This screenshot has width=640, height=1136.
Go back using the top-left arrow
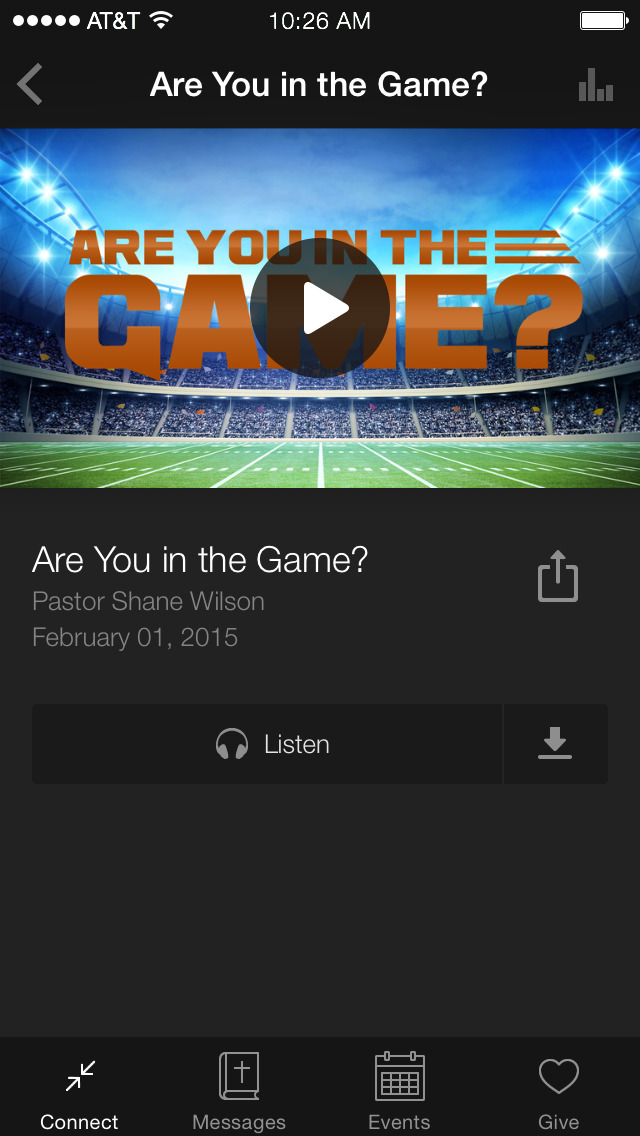(x=30, y=85)
